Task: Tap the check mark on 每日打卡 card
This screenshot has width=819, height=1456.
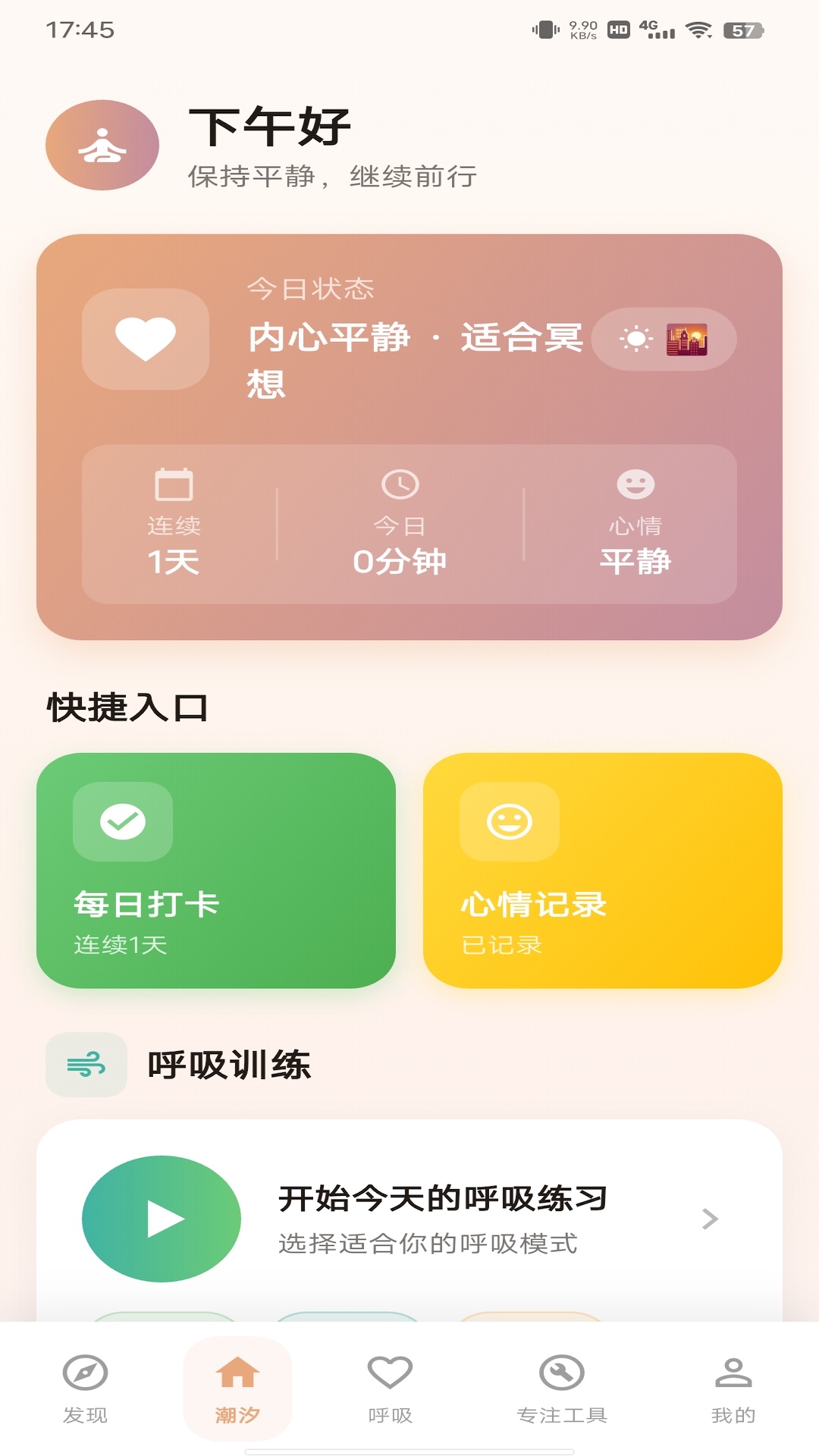Action: pos(121,822)
